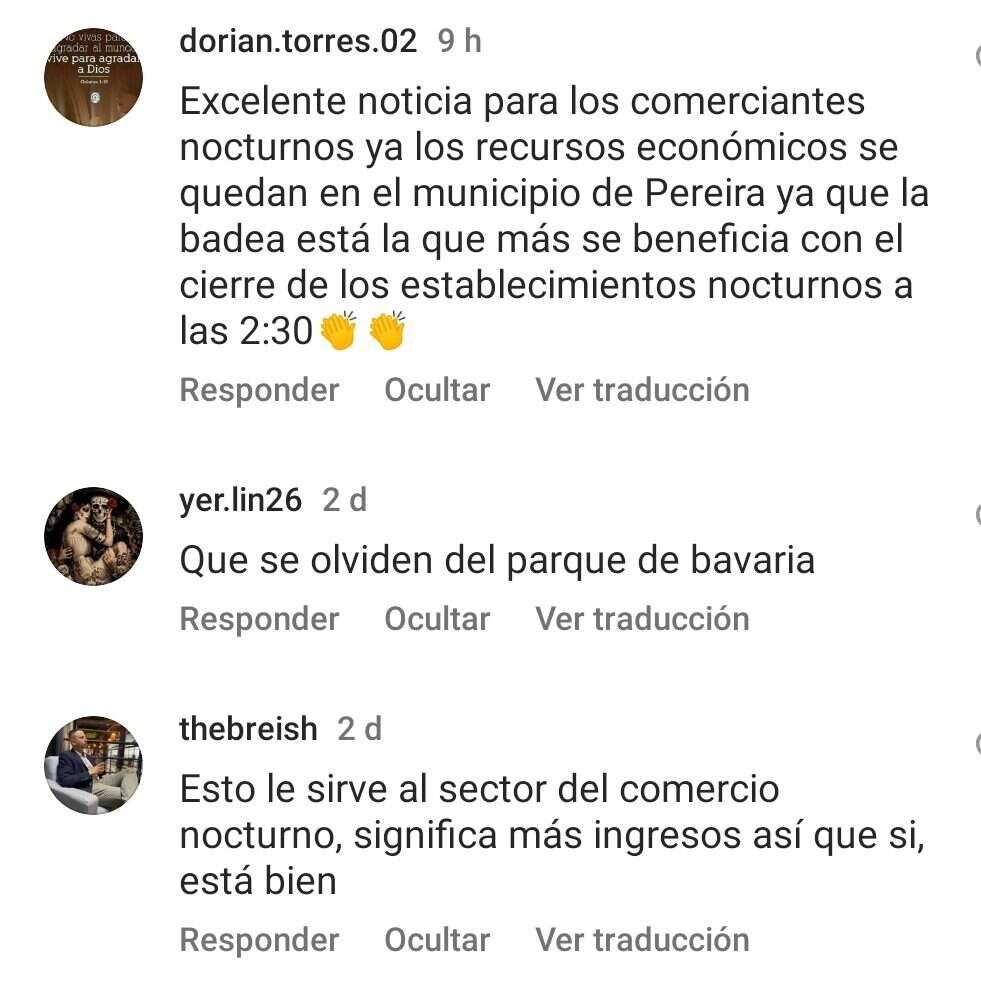The height and width of the screenshot is (981, 981).
Task: Hide the comment from yer.lin26
Action: coord(437,619)
